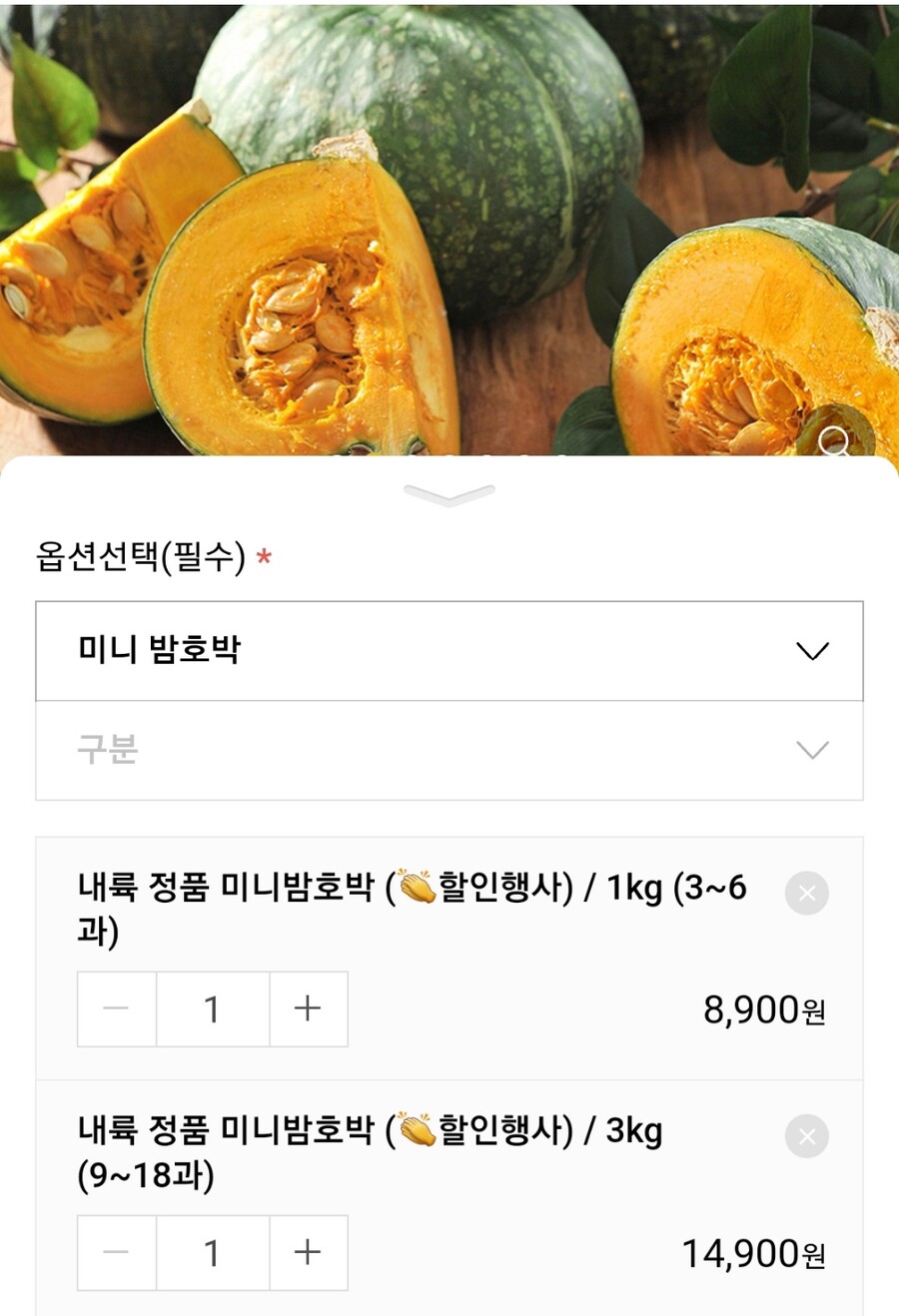Collapse the option panel using the top chevron

[449, 491]
